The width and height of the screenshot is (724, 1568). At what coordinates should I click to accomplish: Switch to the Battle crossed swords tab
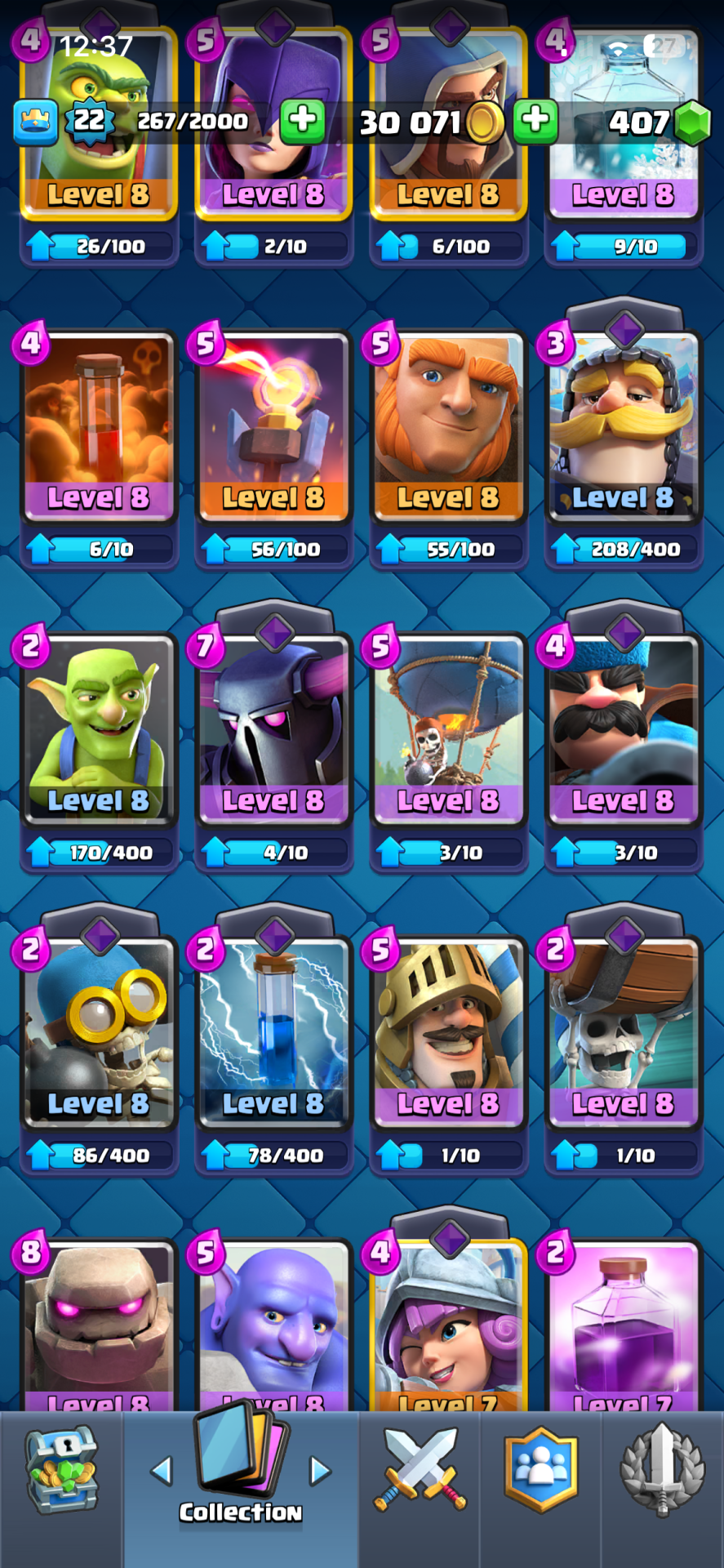click(420, 1470)
